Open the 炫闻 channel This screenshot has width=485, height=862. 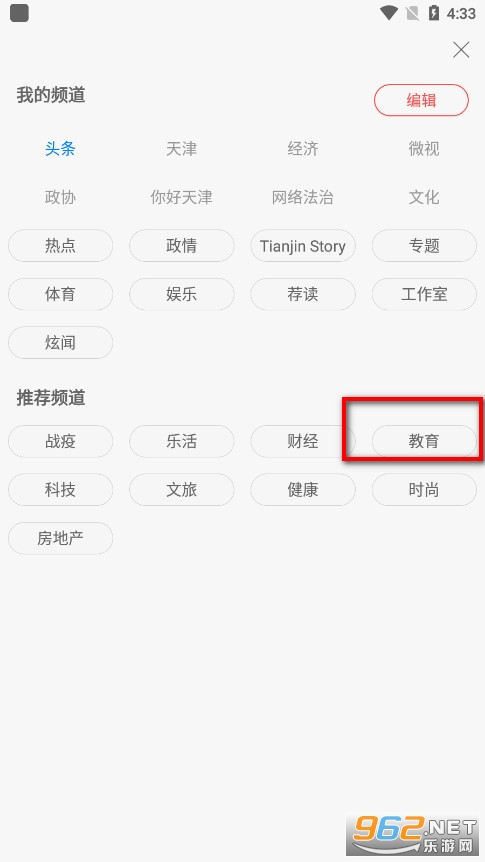pos(60,342)
